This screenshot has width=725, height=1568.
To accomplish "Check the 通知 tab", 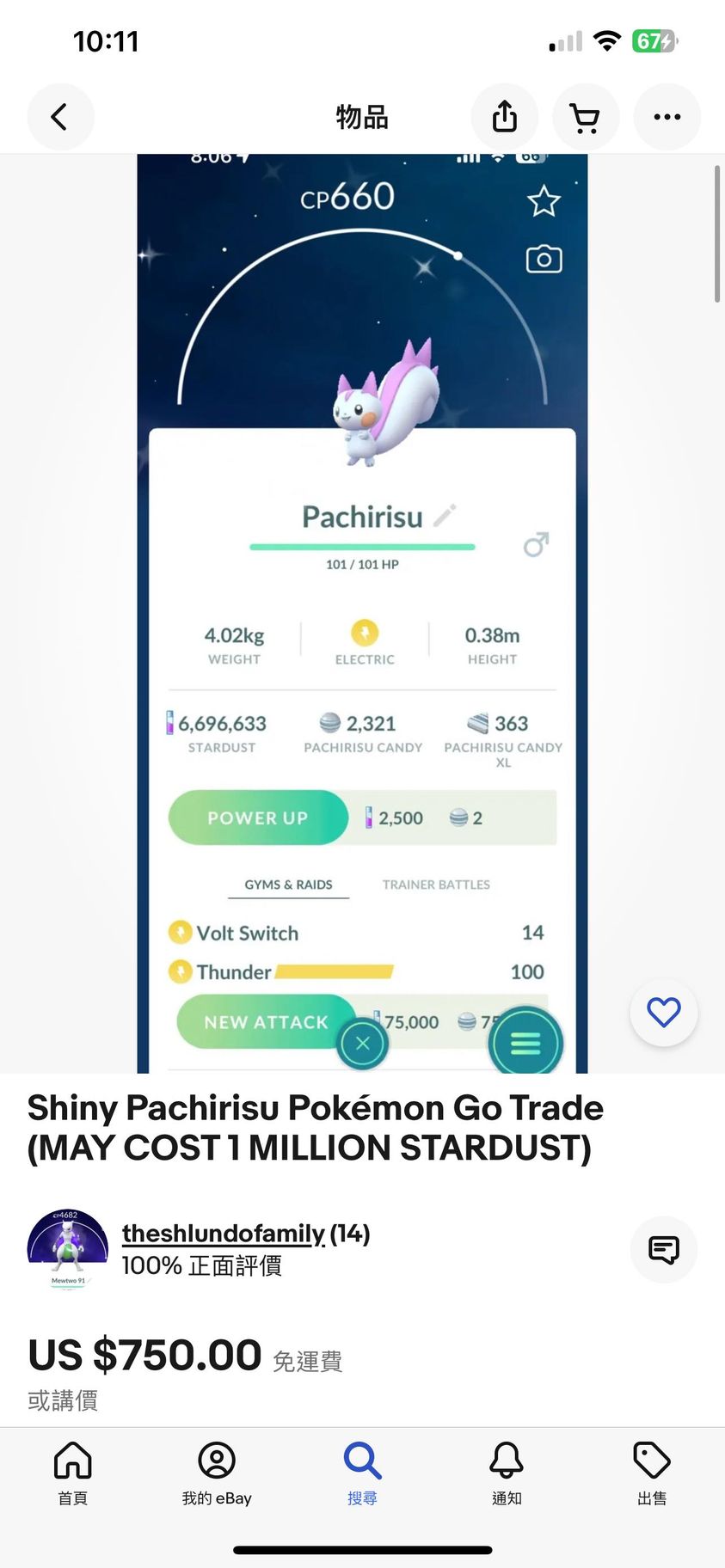I will [x=507, y=1473].
